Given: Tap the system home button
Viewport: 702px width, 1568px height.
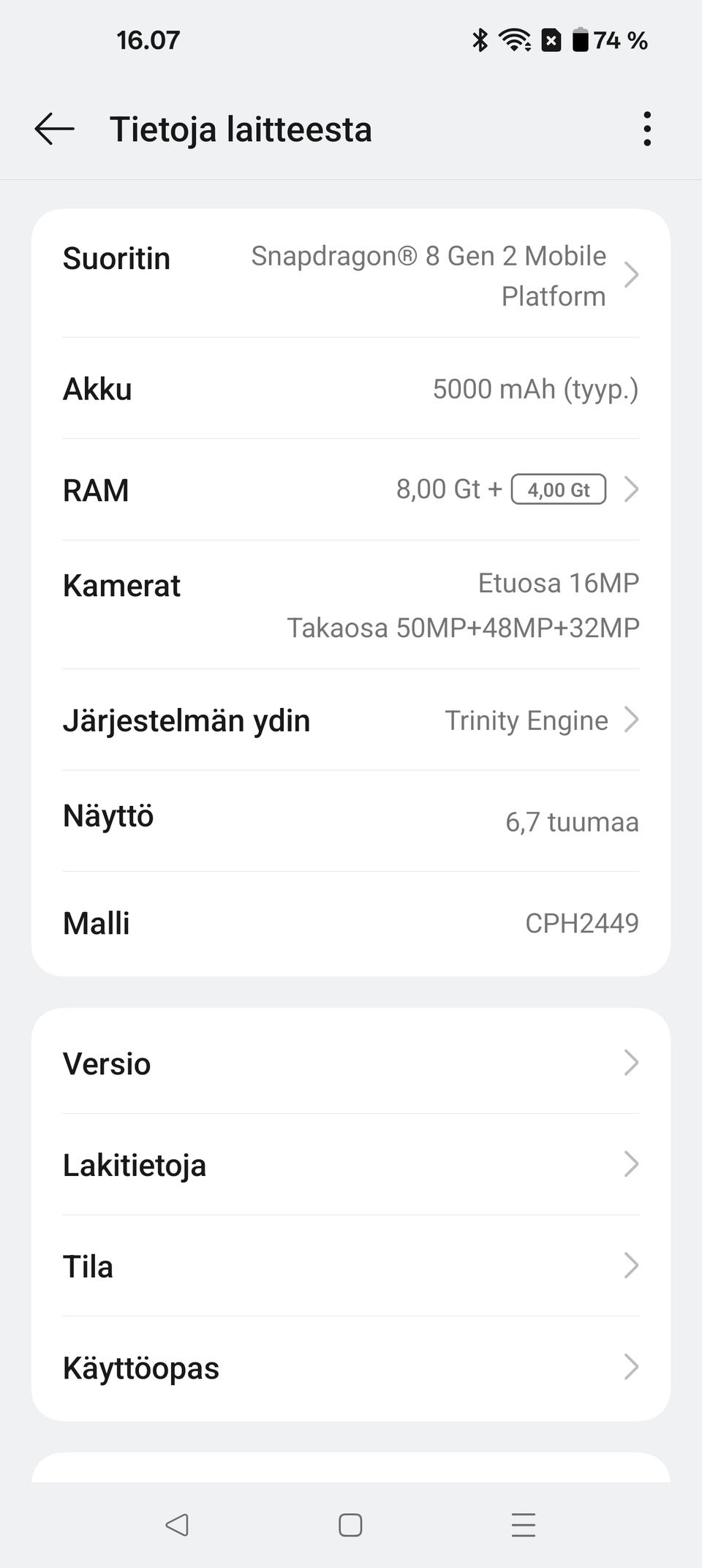Looking at the screenshot, I should (x=350, y=1525).
